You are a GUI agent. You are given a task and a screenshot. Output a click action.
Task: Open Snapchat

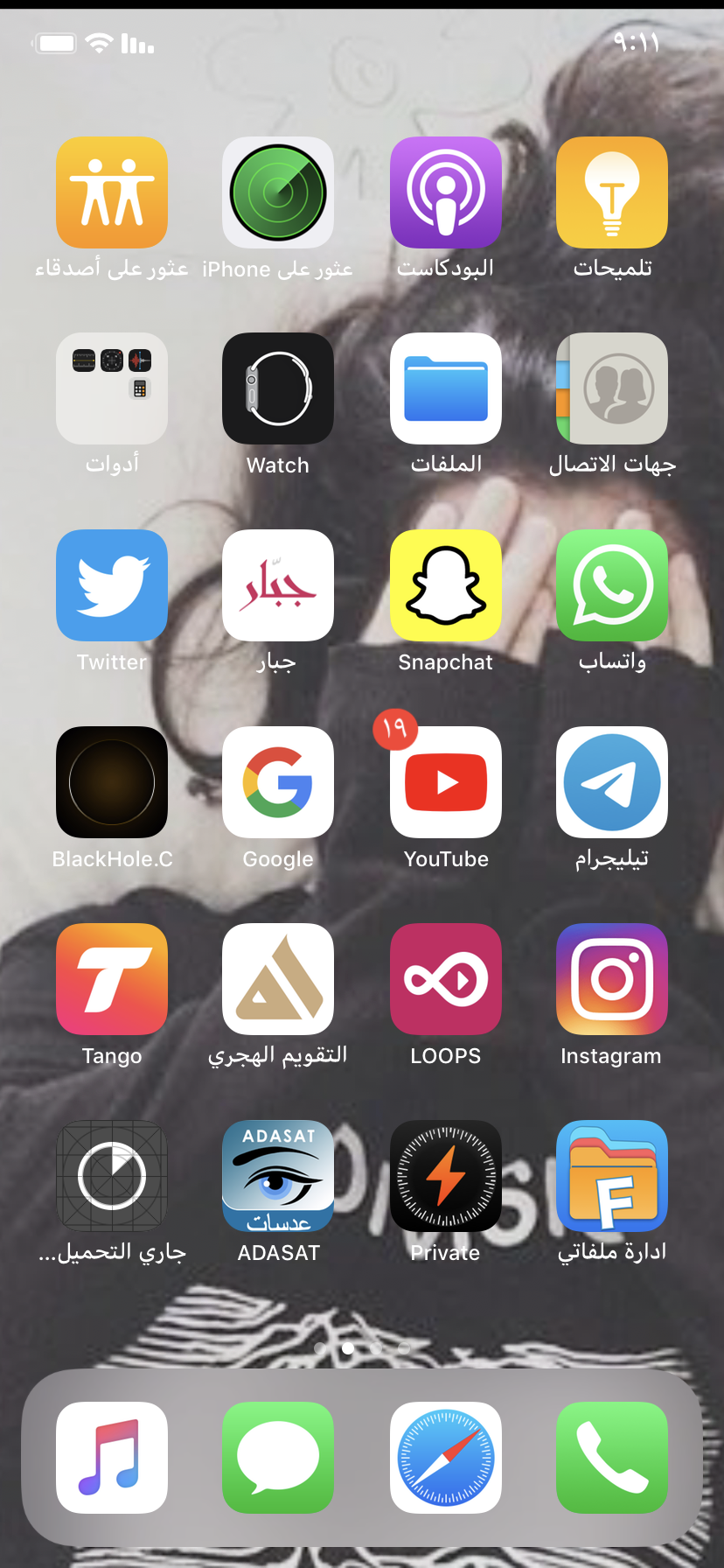(x=446, y=585)
